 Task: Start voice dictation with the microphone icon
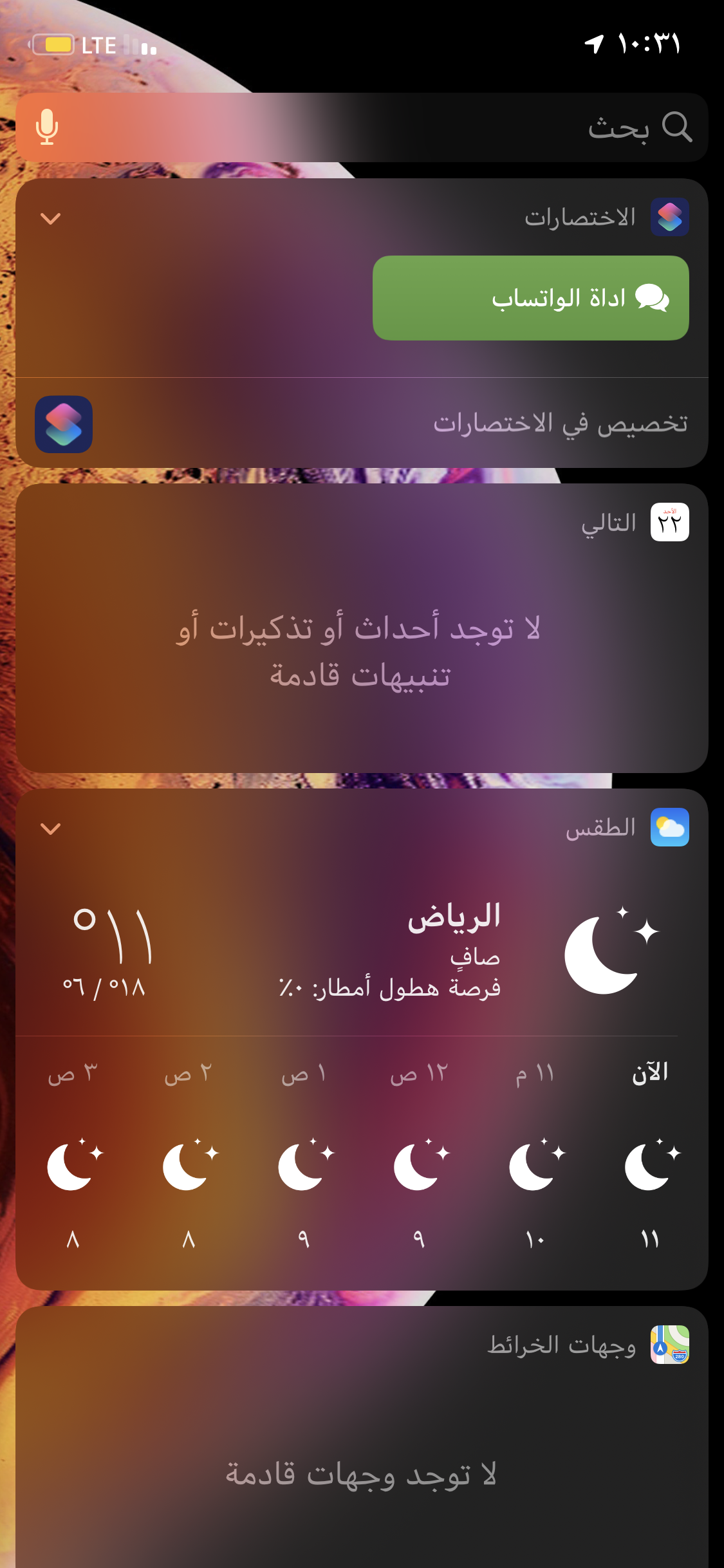click(x=47, y=127)
